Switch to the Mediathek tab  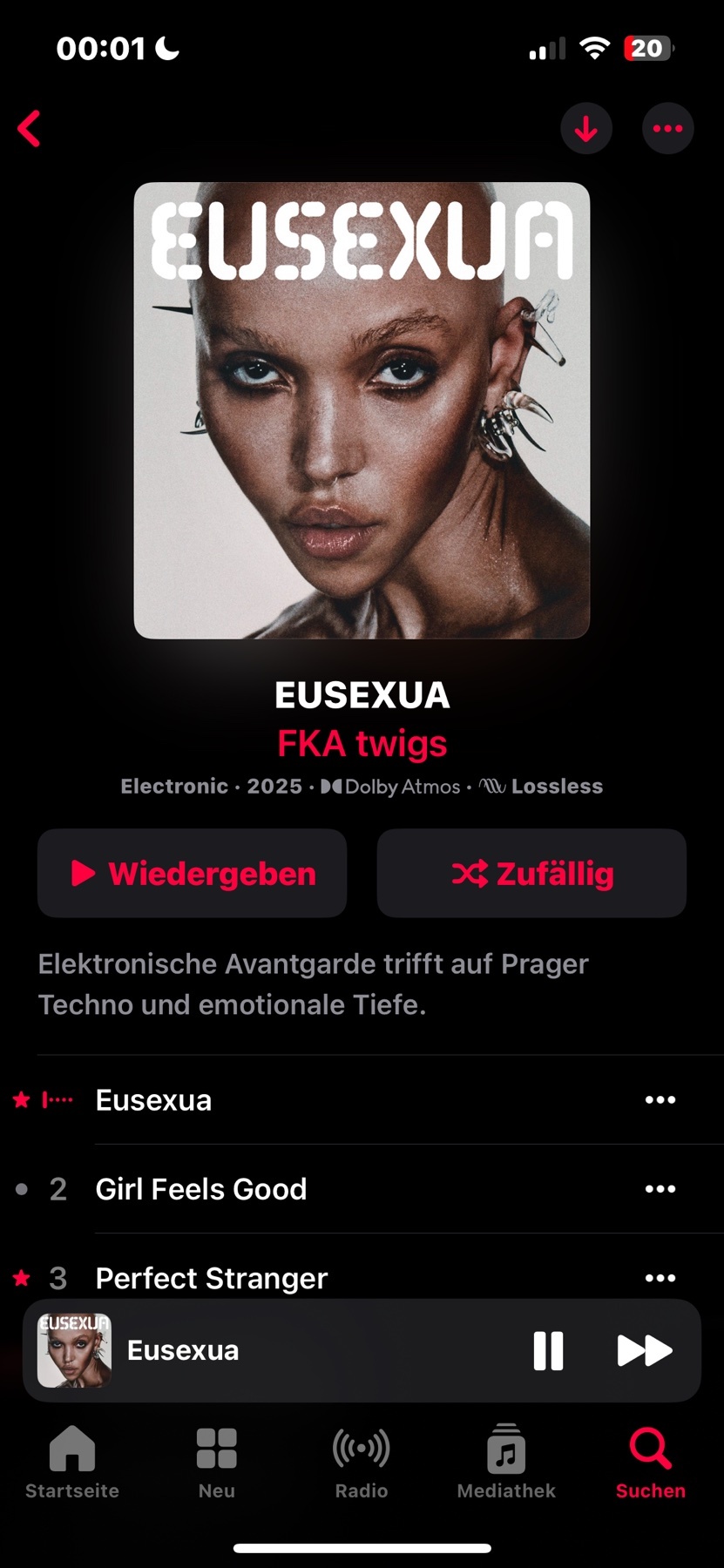pos(505,1462)
